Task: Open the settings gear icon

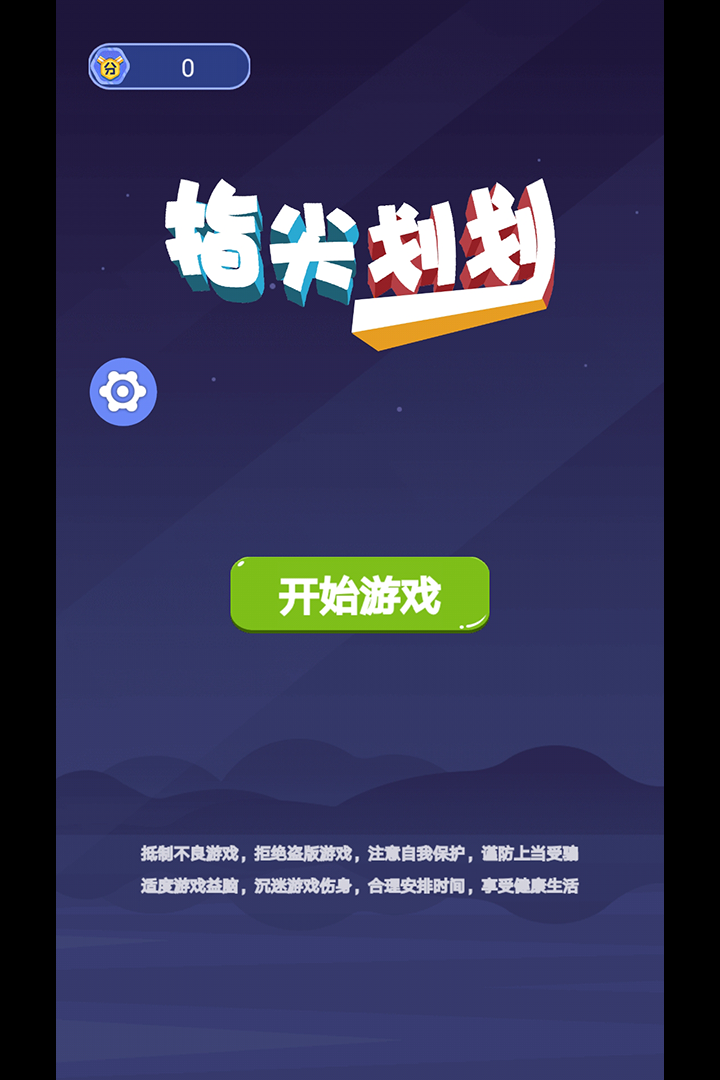Action: click(x=123, y=391)
